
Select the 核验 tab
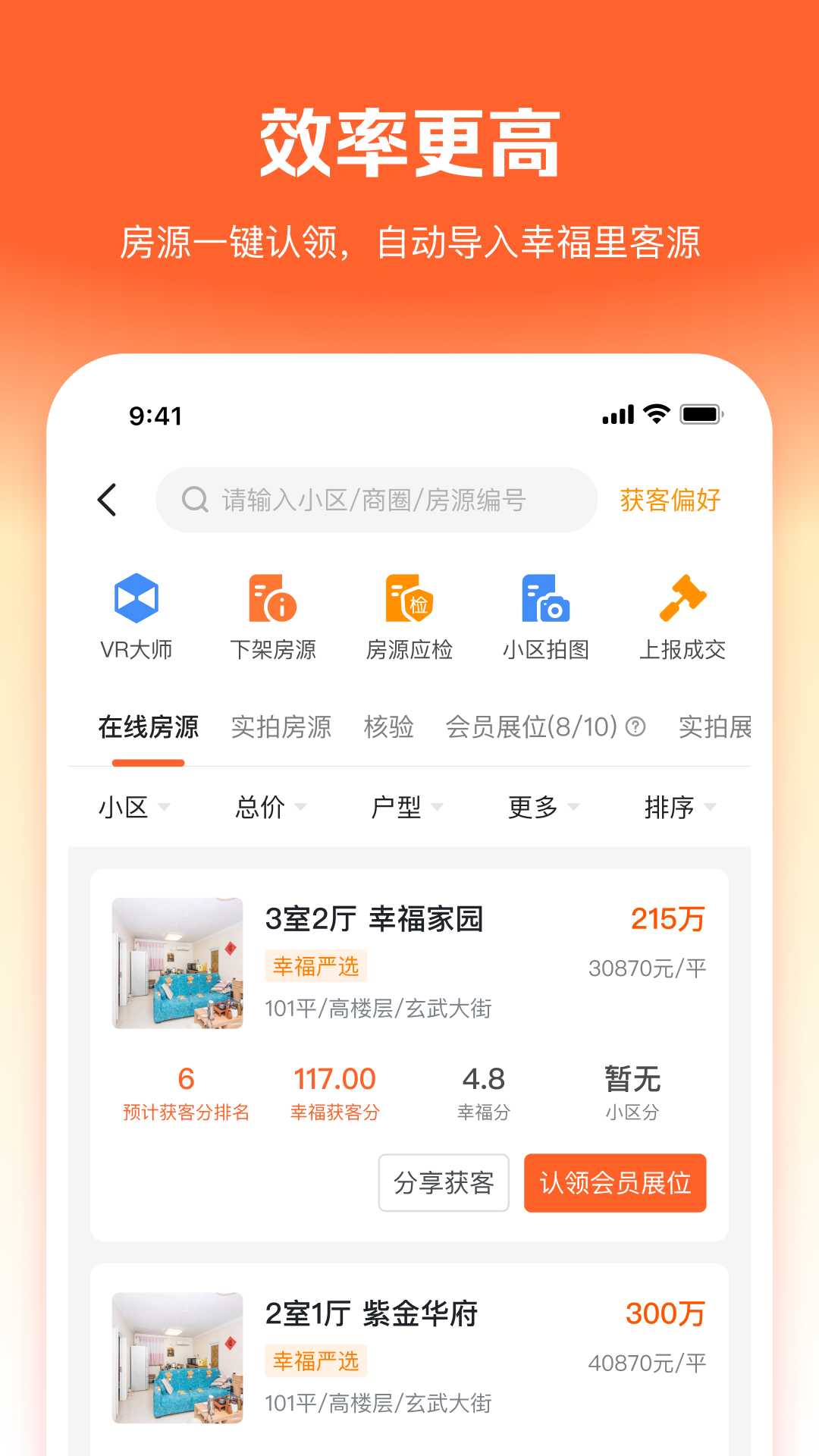coord(388,726)
